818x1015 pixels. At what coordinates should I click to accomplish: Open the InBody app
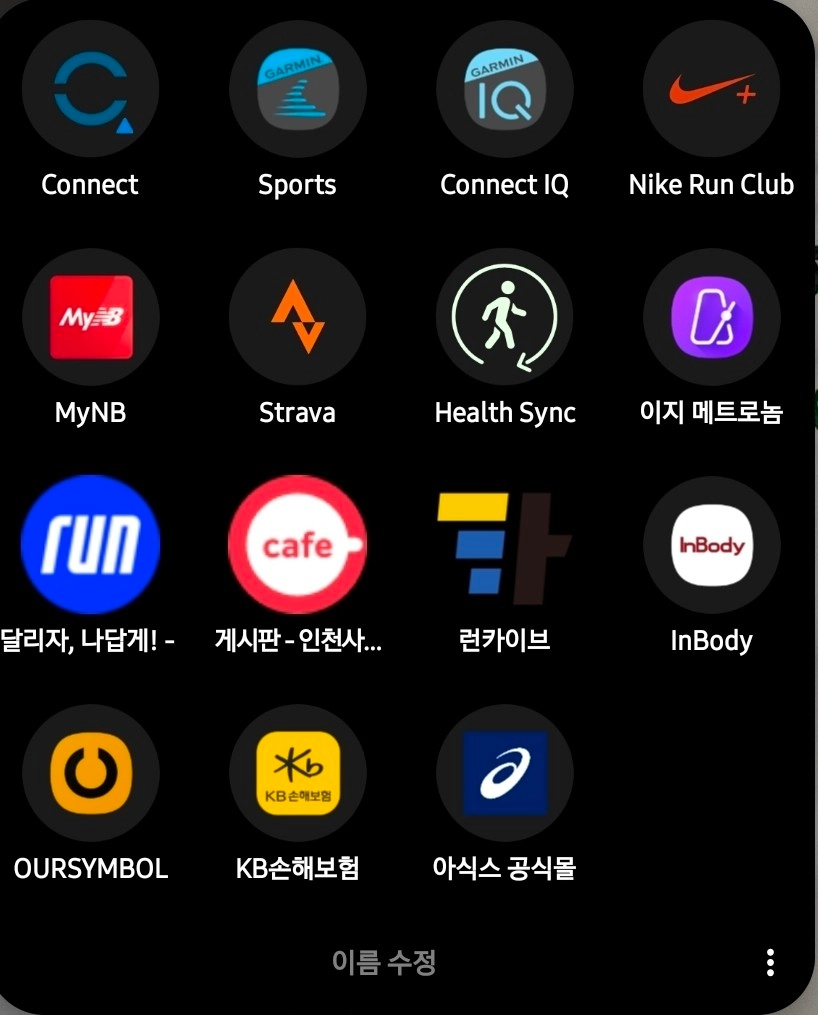(711, 545)
